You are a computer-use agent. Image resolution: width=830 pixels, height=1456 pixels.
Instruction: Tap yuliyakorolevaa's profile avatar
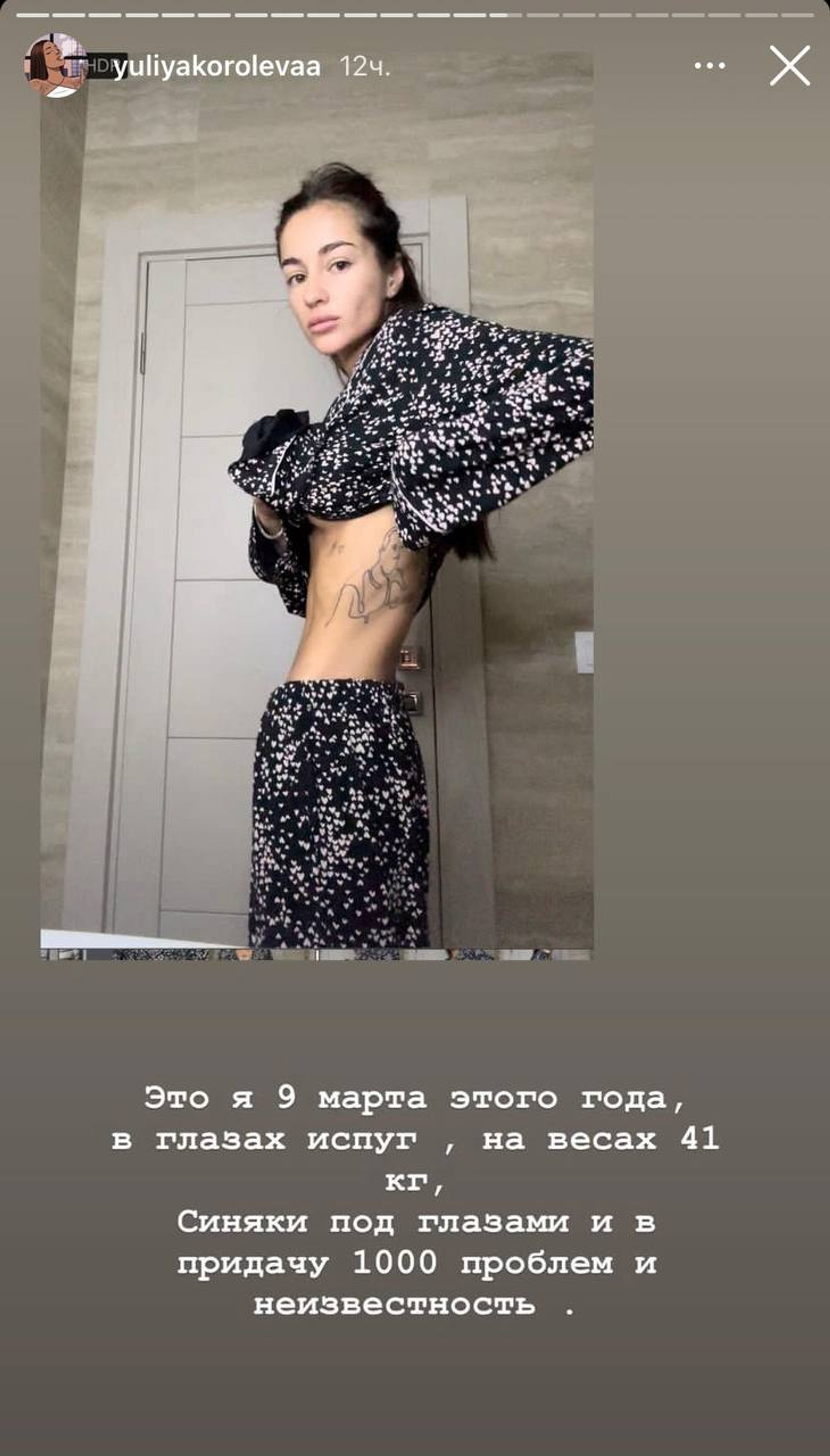55,66
